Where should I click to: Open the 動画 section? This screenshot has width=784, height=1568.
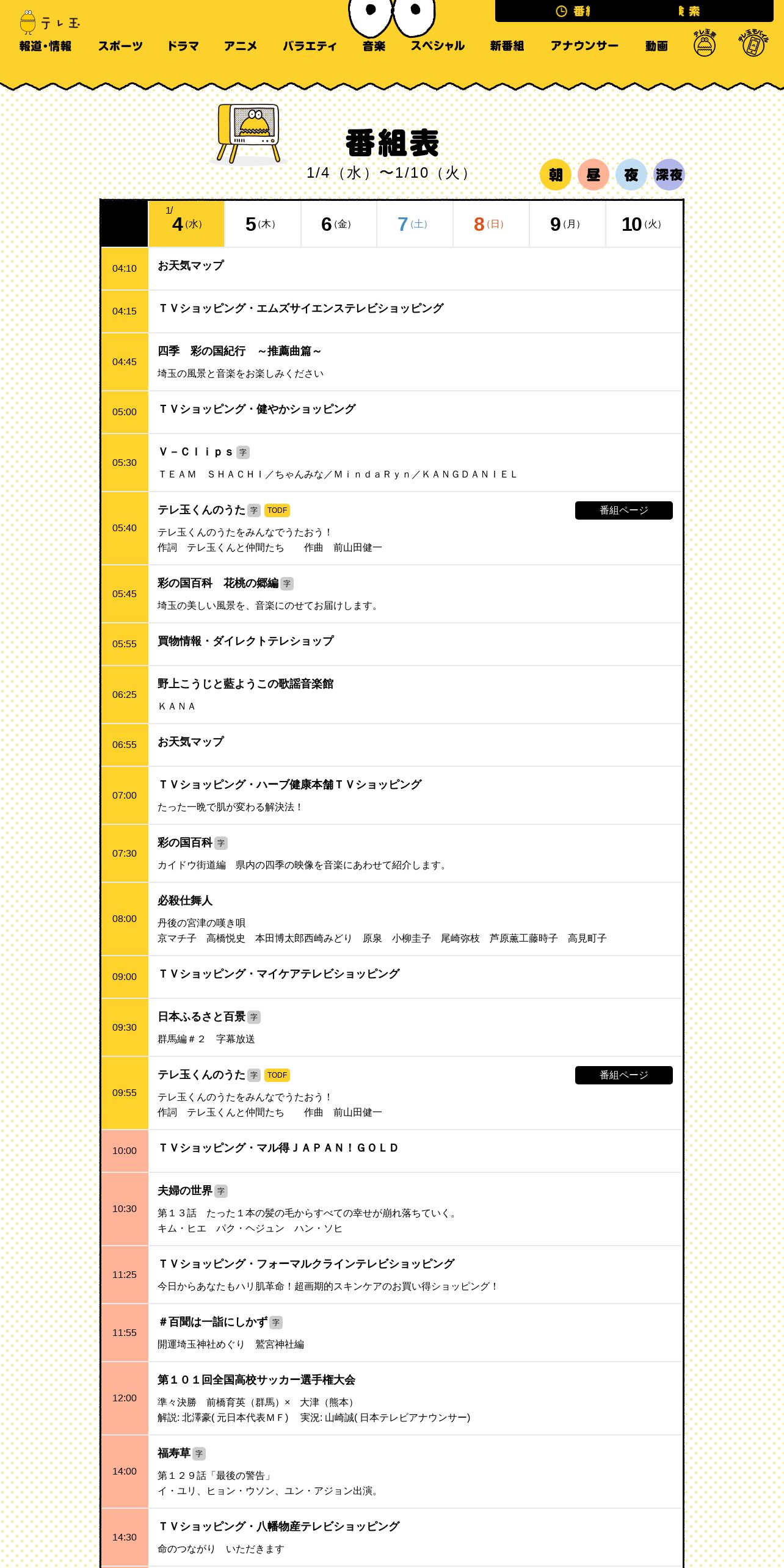(x=656, y=46)
